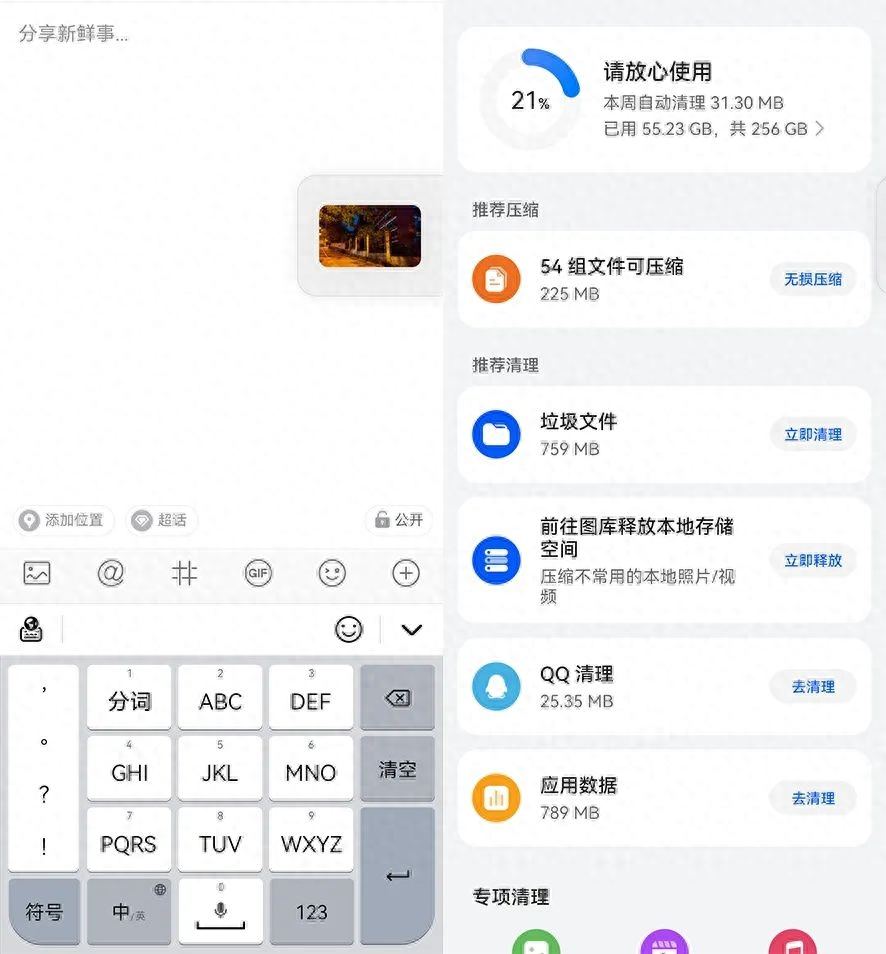Change the 公开 visibility setting
This screenshot has width=886, height=954.
point(399,520)
